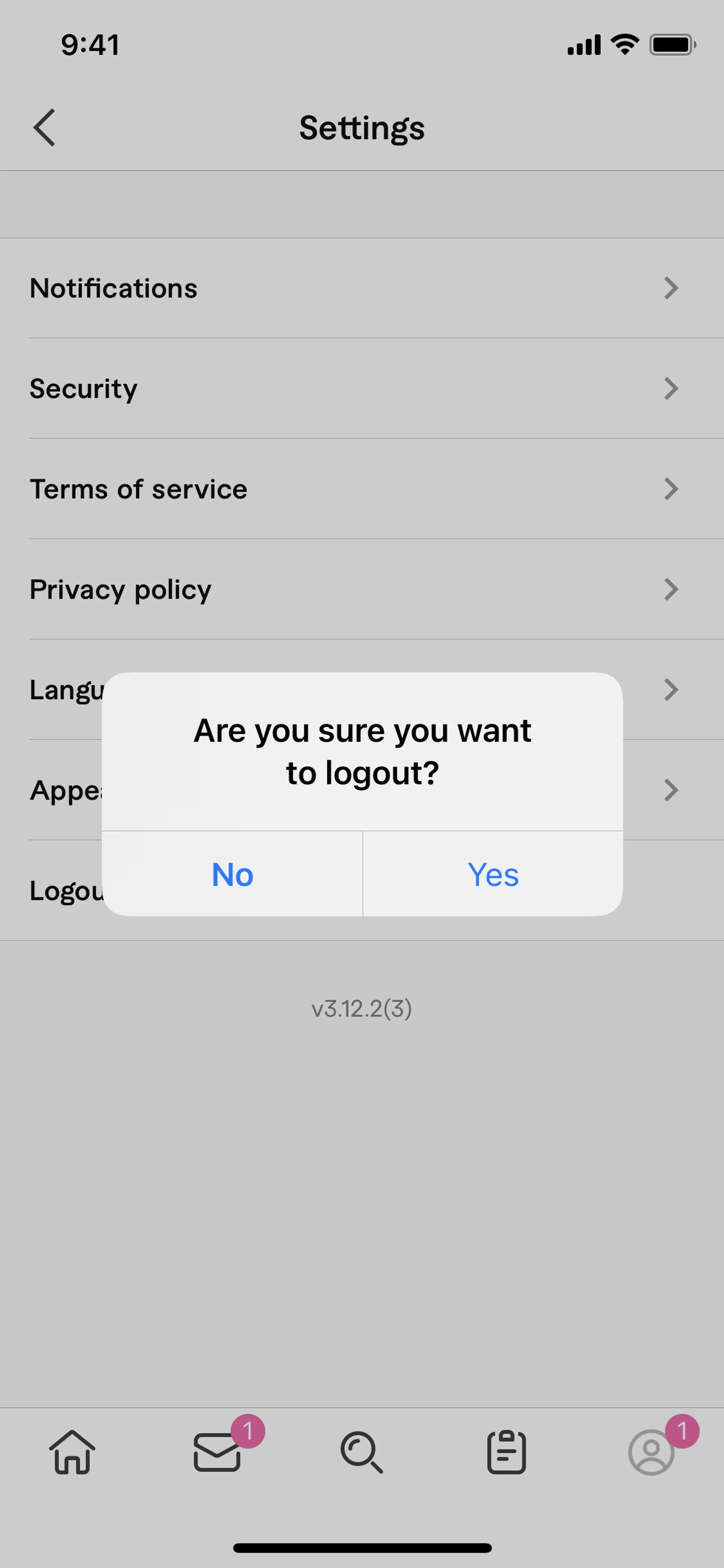Cancel logout with the No button
Viewport: 724px width, 1568px height.
point(232,874)
